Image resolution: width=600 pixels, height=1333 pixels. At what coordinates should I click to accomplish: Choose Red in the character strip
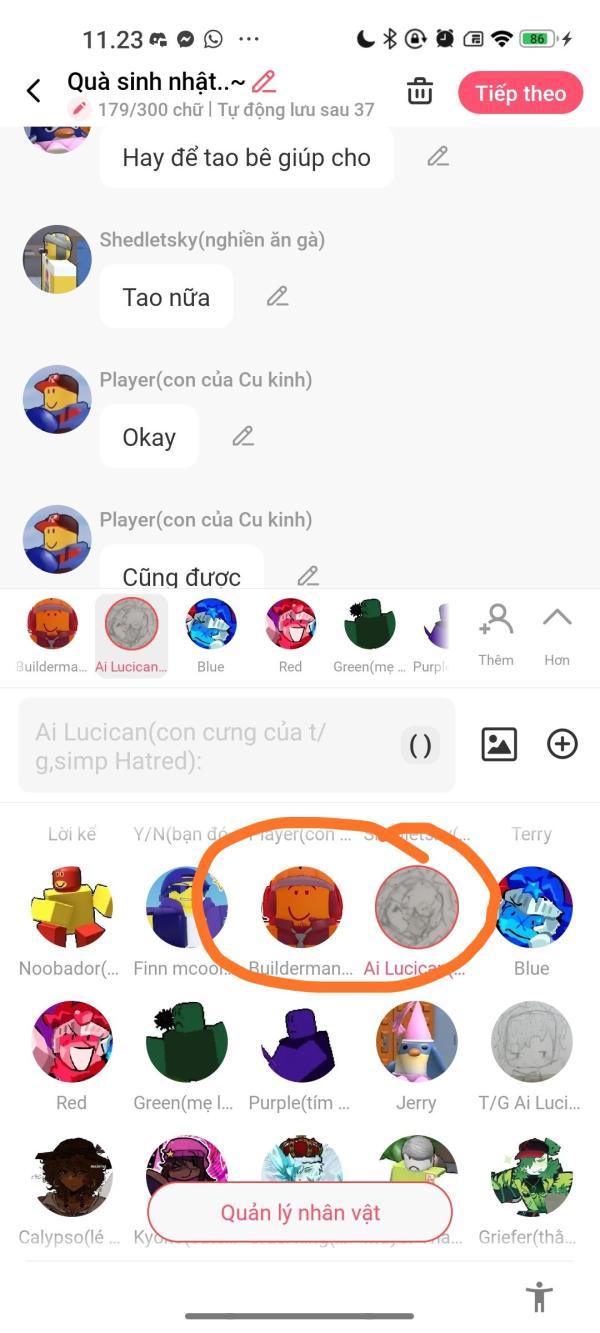pos(291,636)
